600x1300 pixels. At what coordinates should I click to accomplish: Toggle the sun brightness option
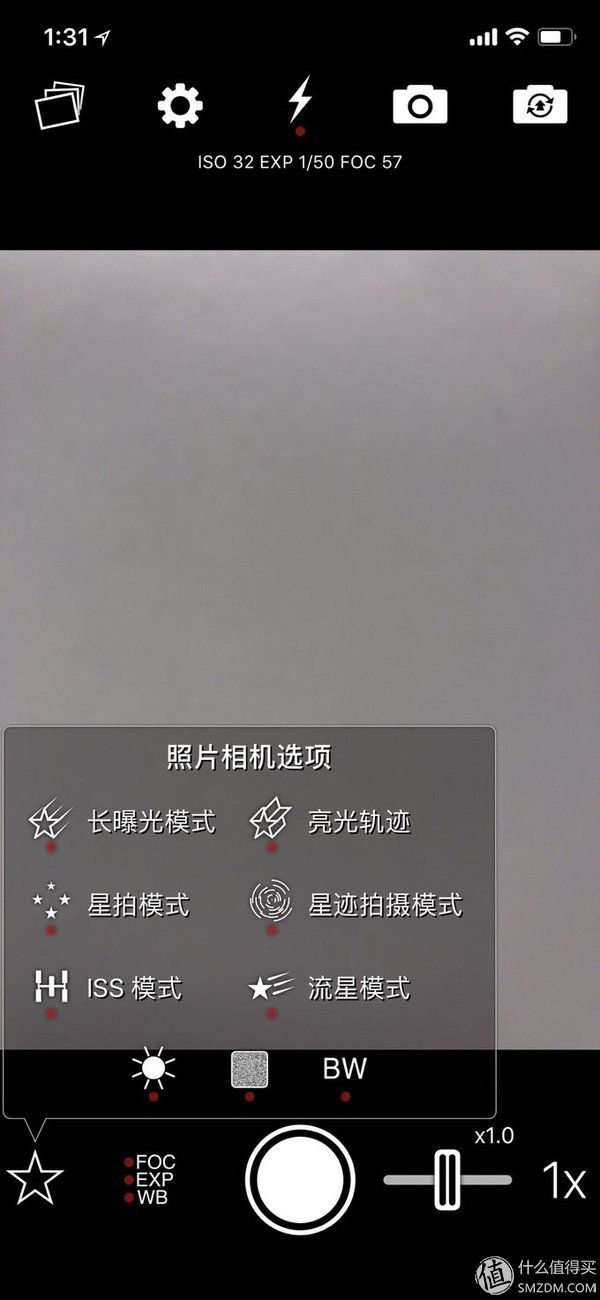(153, 1070)
